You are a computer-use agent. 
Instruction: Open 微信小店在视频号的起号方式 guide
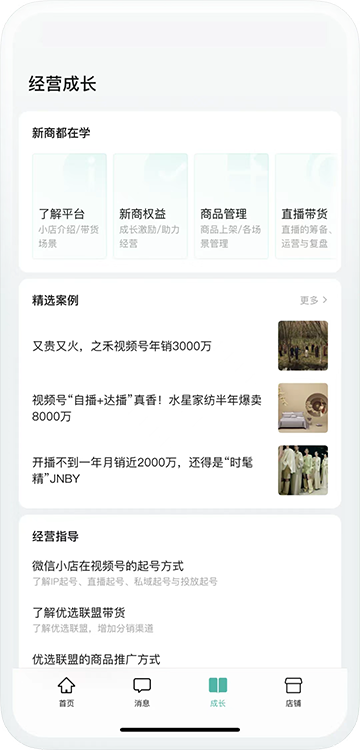pyautogui.click(x=180, y=573)
